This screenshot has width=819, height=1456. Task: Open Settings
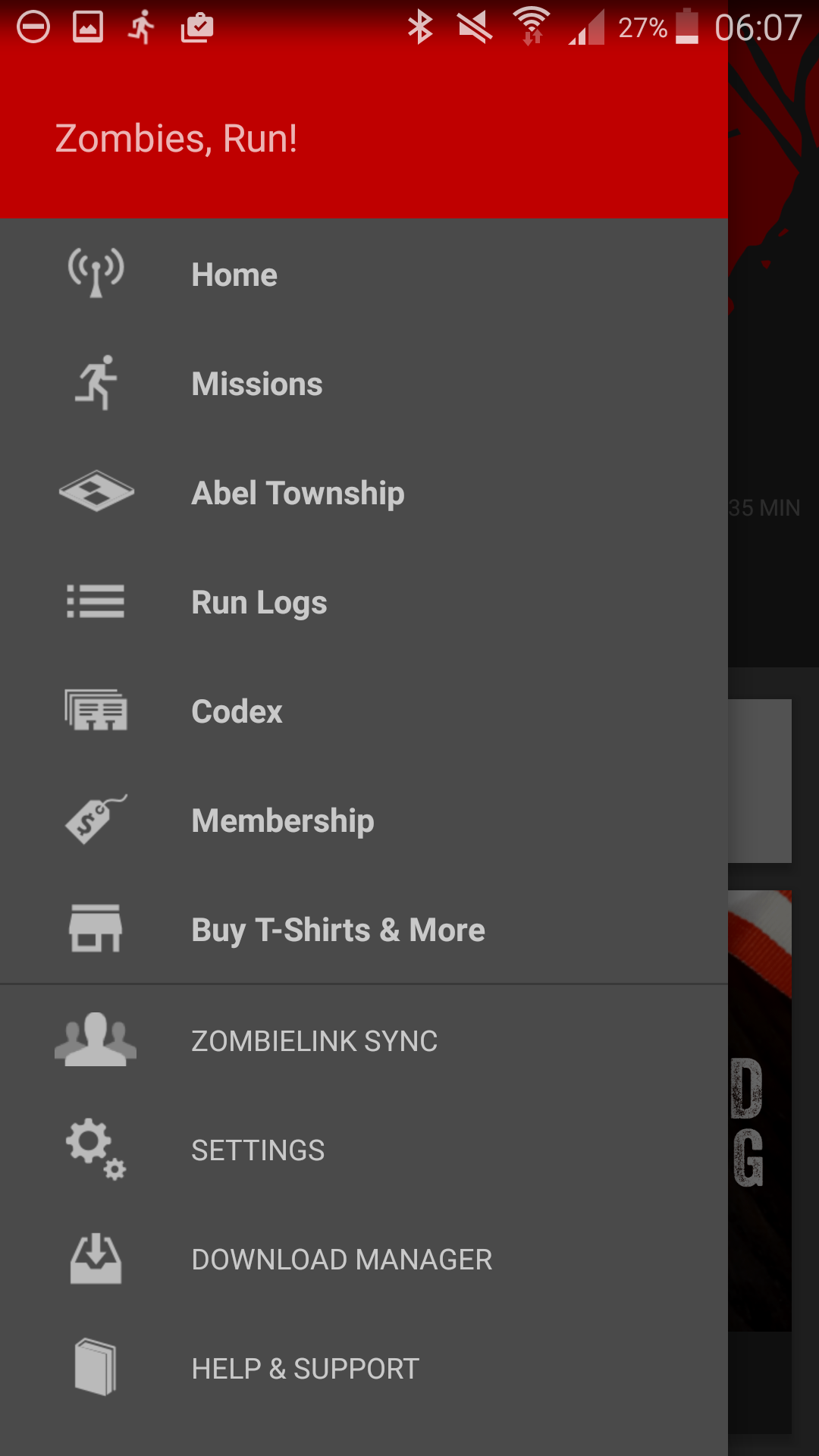pos(364,1150)
